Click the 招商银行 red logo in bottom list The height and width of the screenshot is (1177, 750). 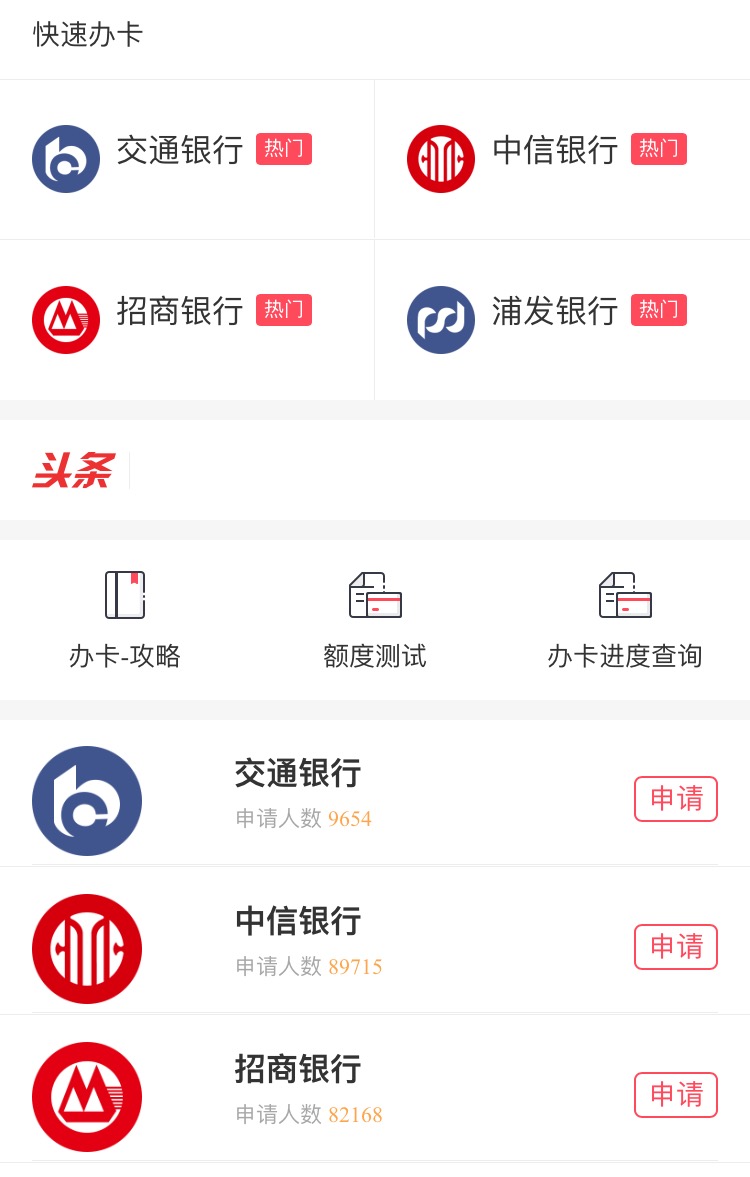(x=87, y=1096)
